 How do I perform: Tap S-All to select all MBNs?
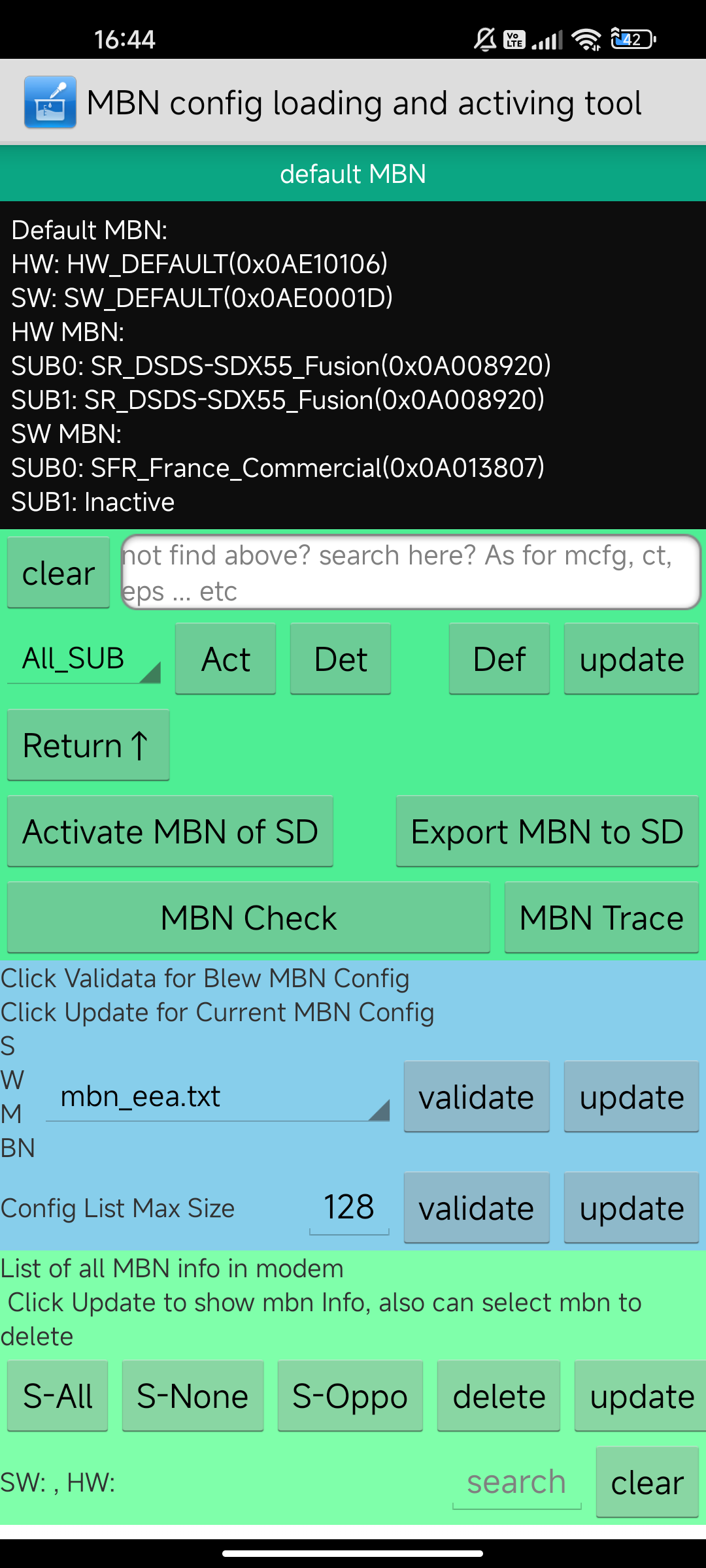(x=58, y=1396)
